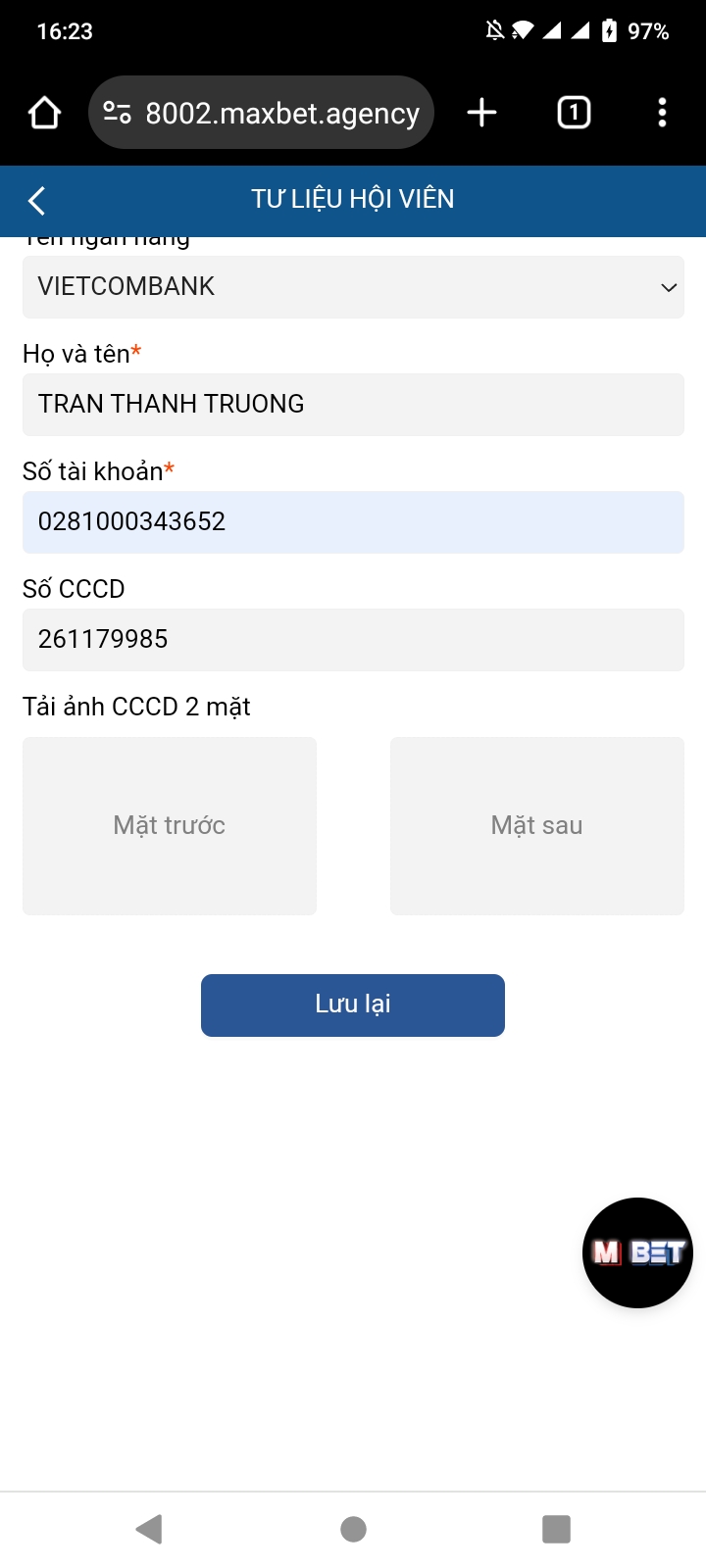Open a new browser tab
Image resolution: width=706 pixels, height=1568 pixels.
(481, 113)
